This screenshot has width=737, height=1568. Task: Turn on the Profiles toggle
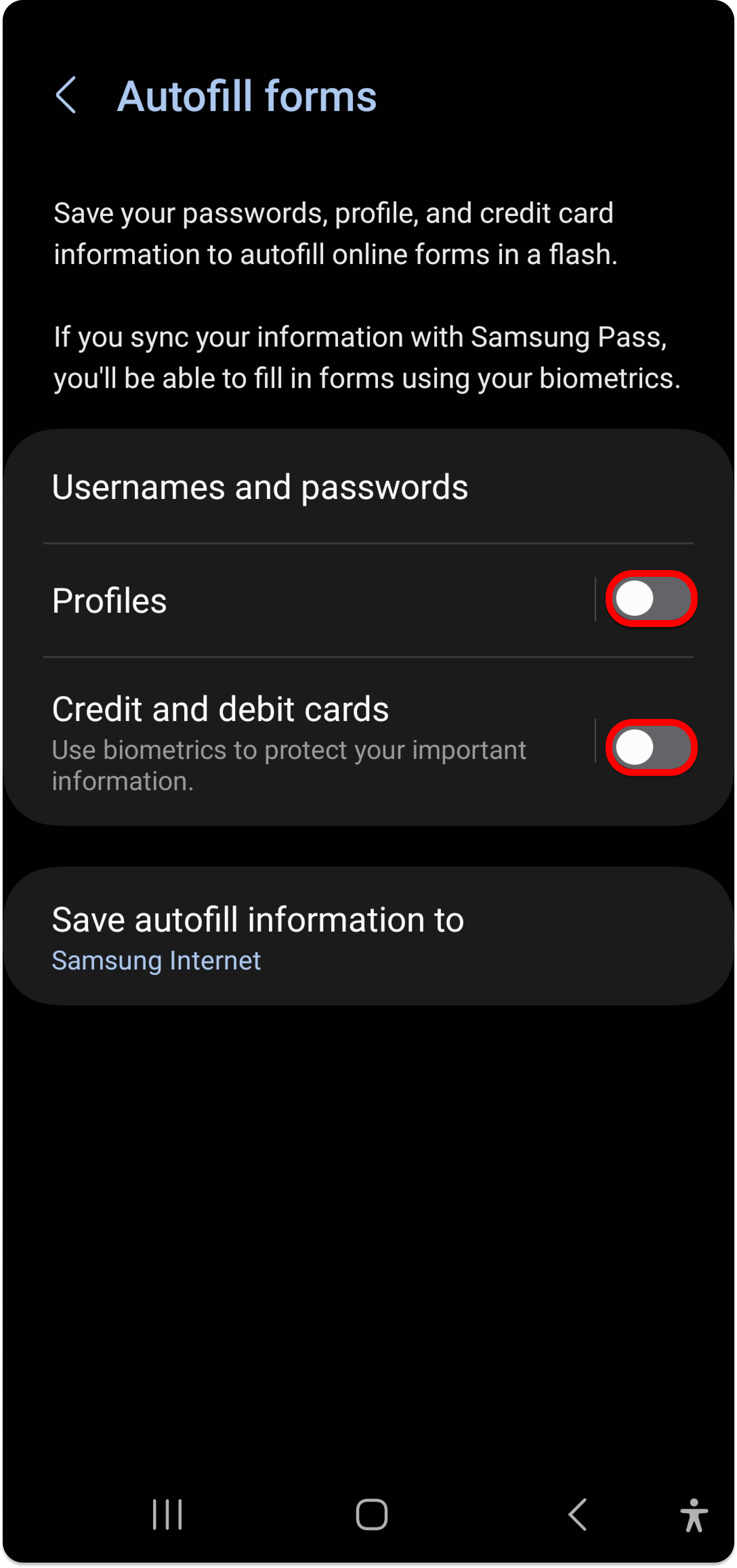click(651, 599)
